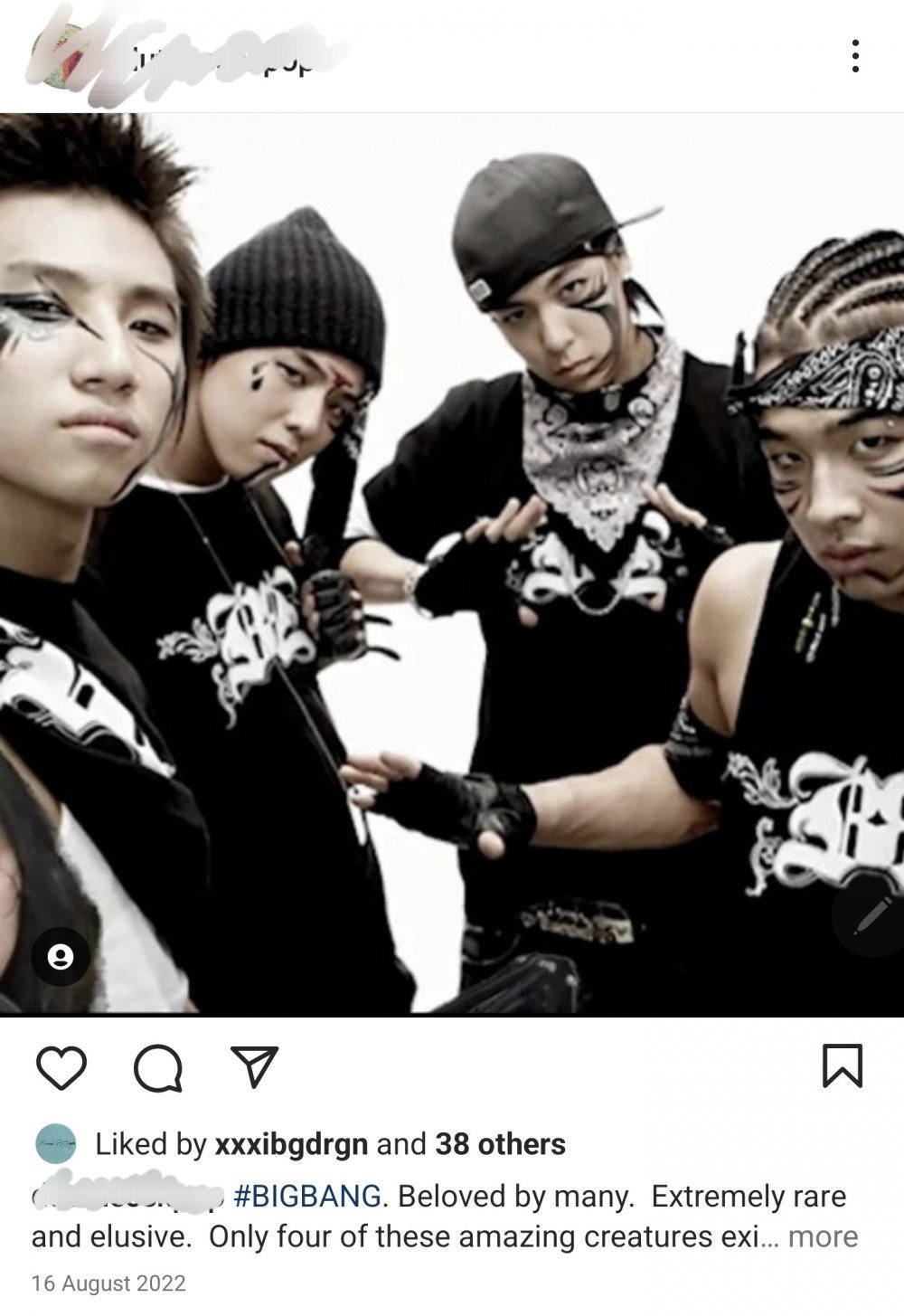View the 38 others who liked
The width and height of the screenshot is (904, 1316).
500,1144
